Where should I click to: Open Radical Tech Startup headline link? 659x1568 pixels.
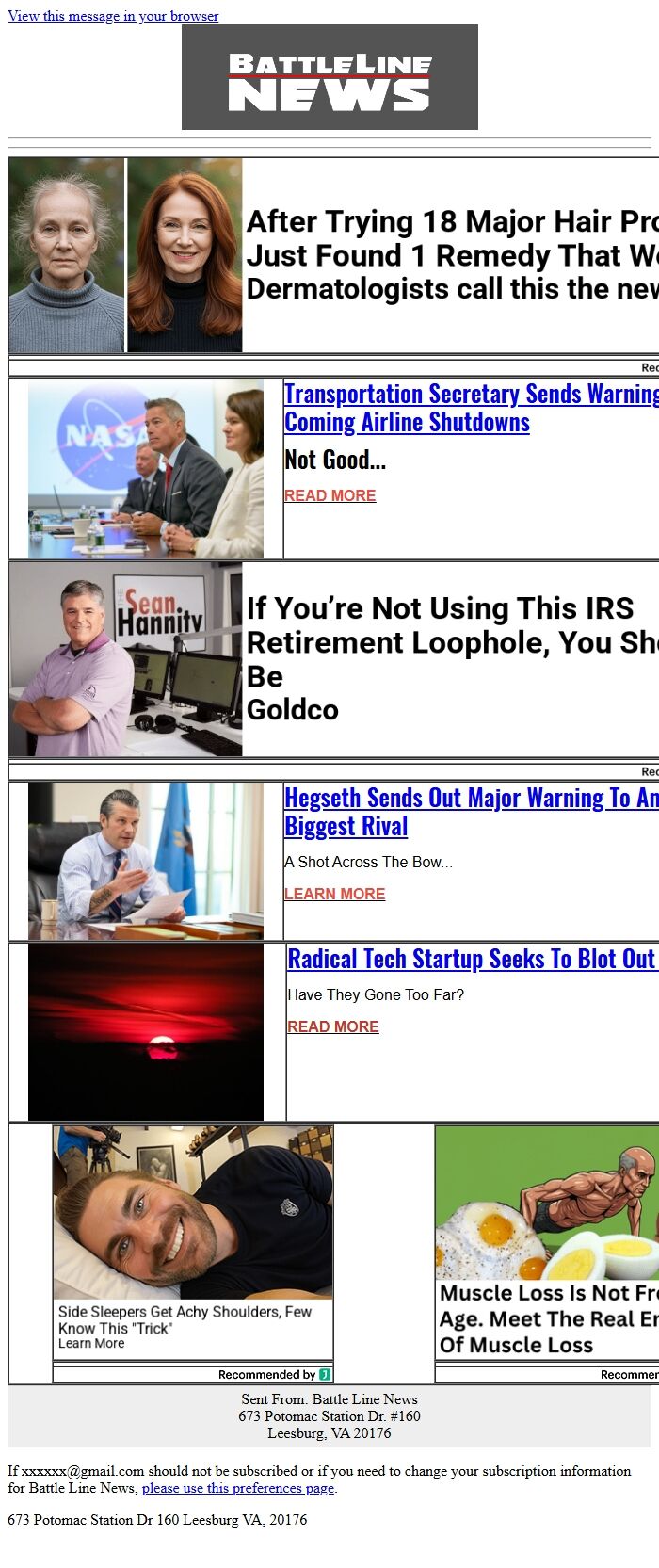[x=471, y=959]
